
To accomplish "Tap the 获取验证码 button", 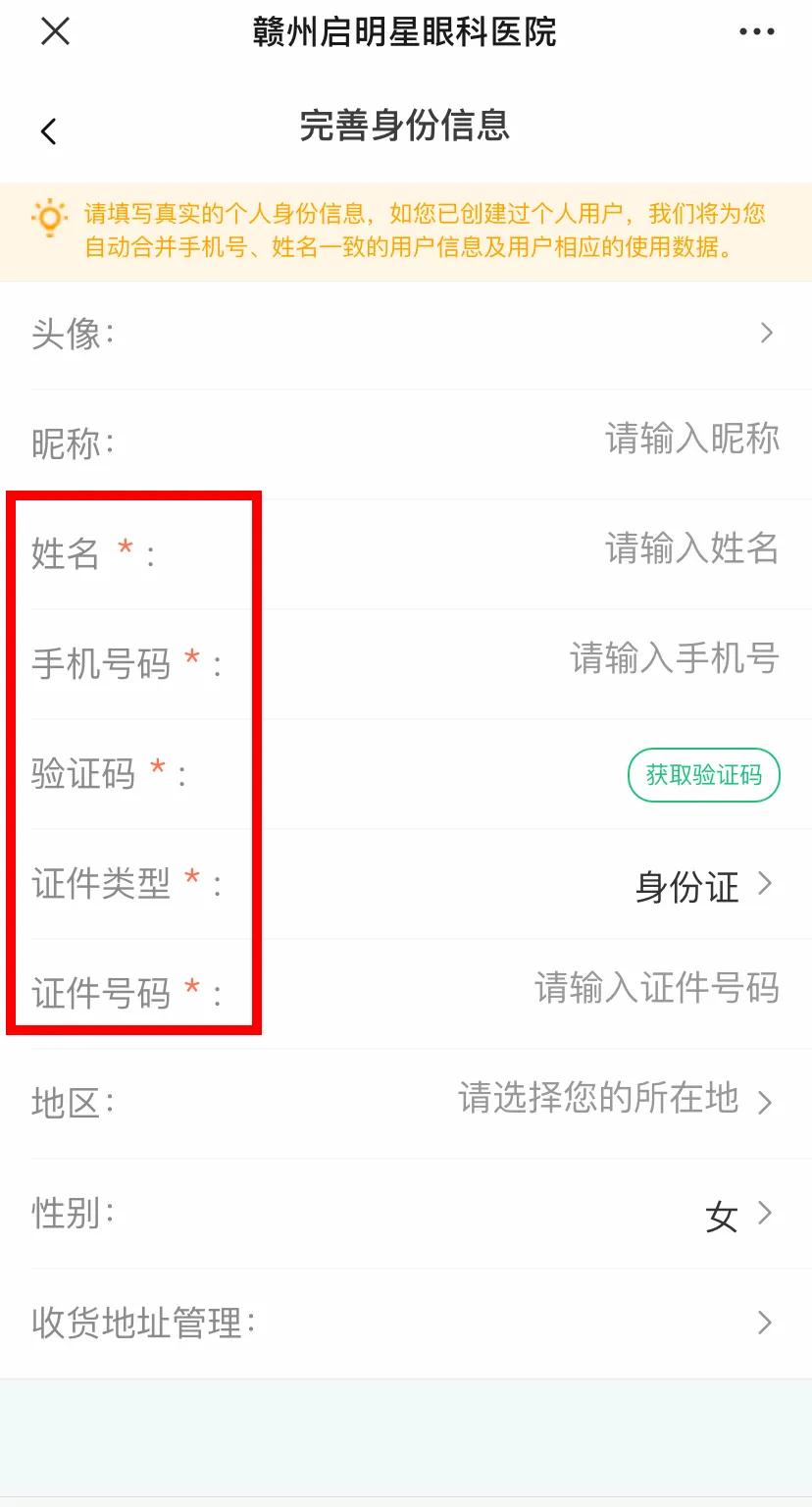I will tap(703, 775).
